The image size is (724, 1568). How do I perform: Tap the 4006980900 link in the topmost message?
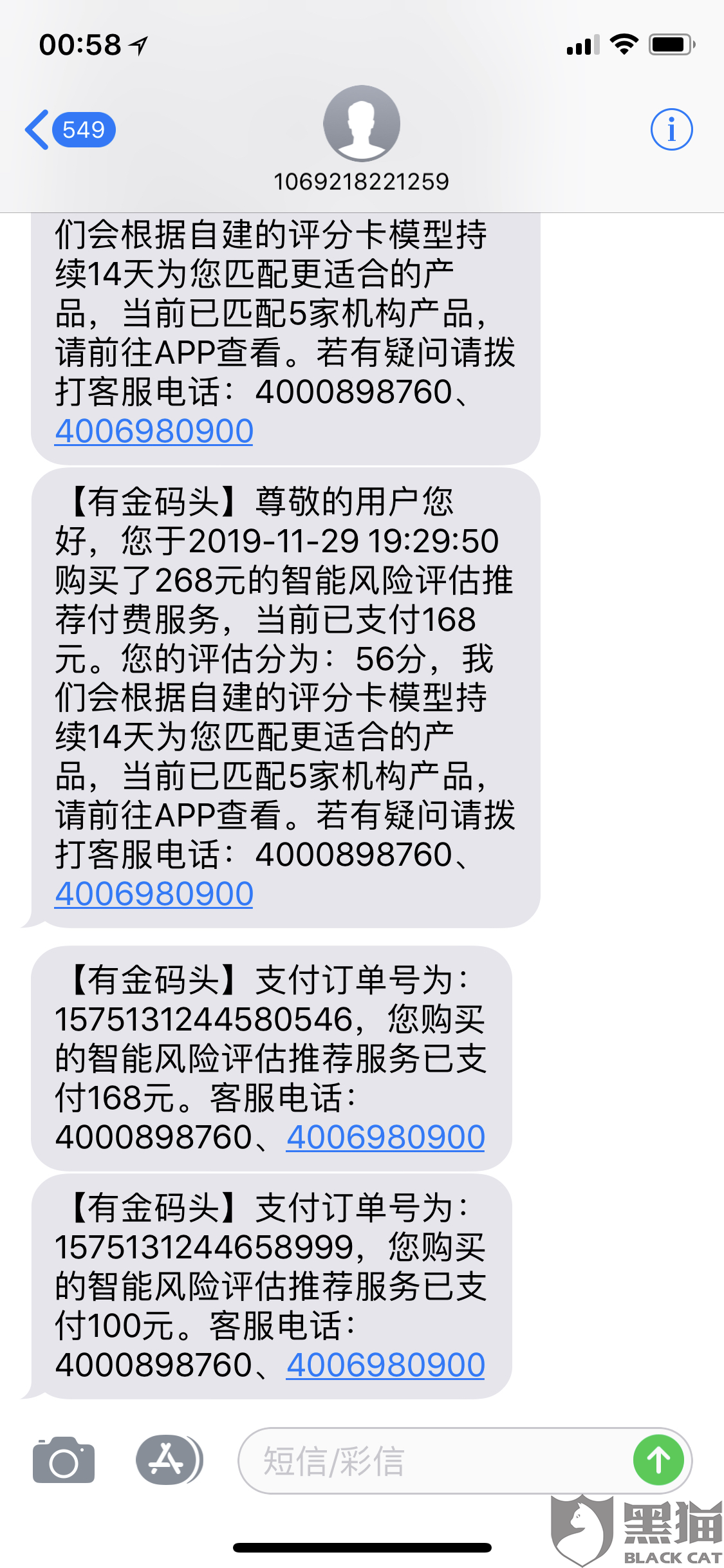[x=154, y=431]
